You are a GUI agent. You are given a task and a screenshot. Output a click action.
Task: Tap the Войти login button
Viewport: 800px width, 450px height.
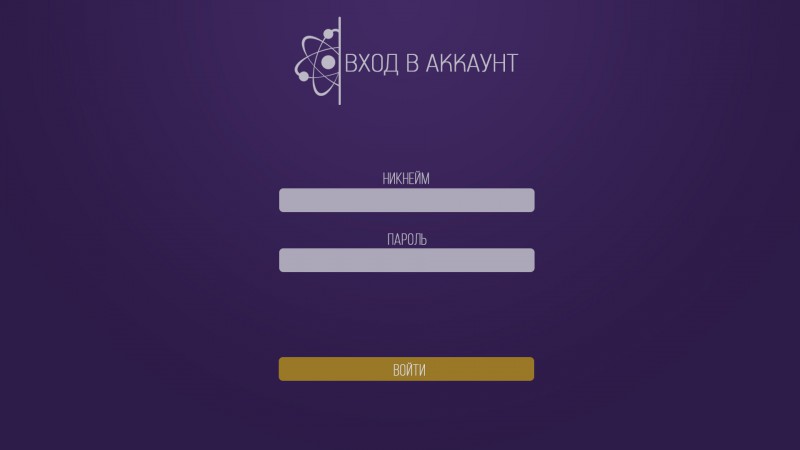(406, 369)
